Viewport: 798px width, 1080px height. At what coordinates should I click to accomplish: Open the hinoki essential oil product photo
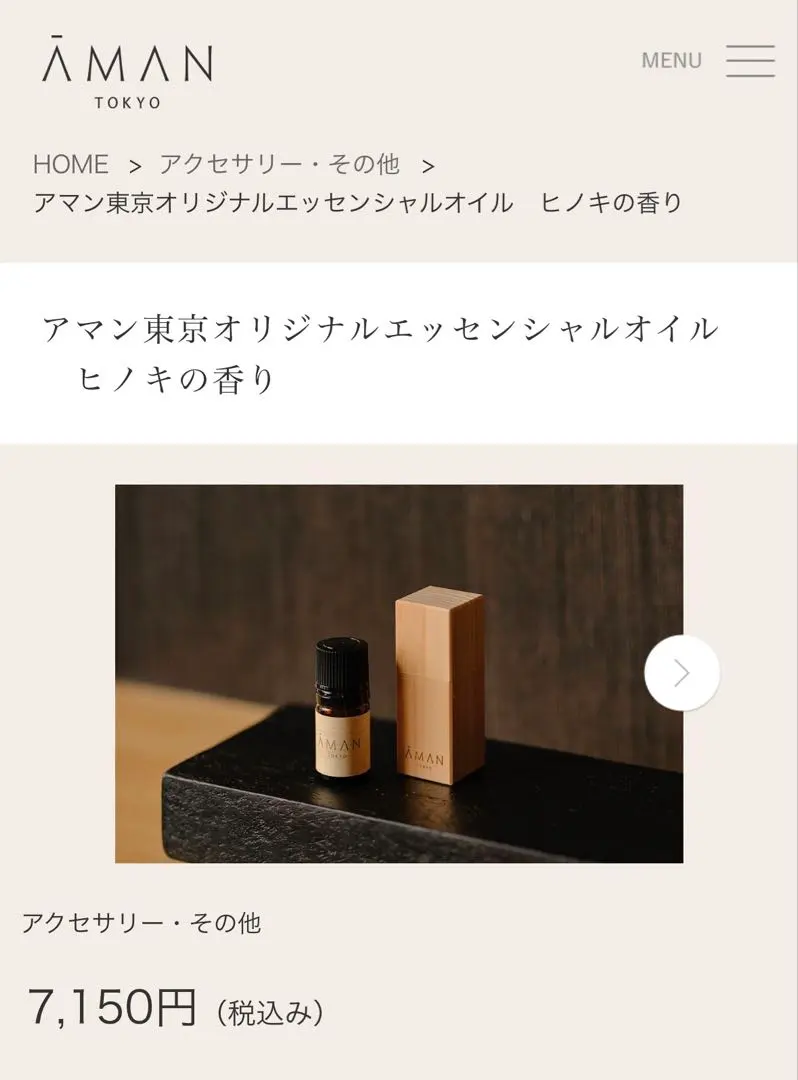click(399, 673)
